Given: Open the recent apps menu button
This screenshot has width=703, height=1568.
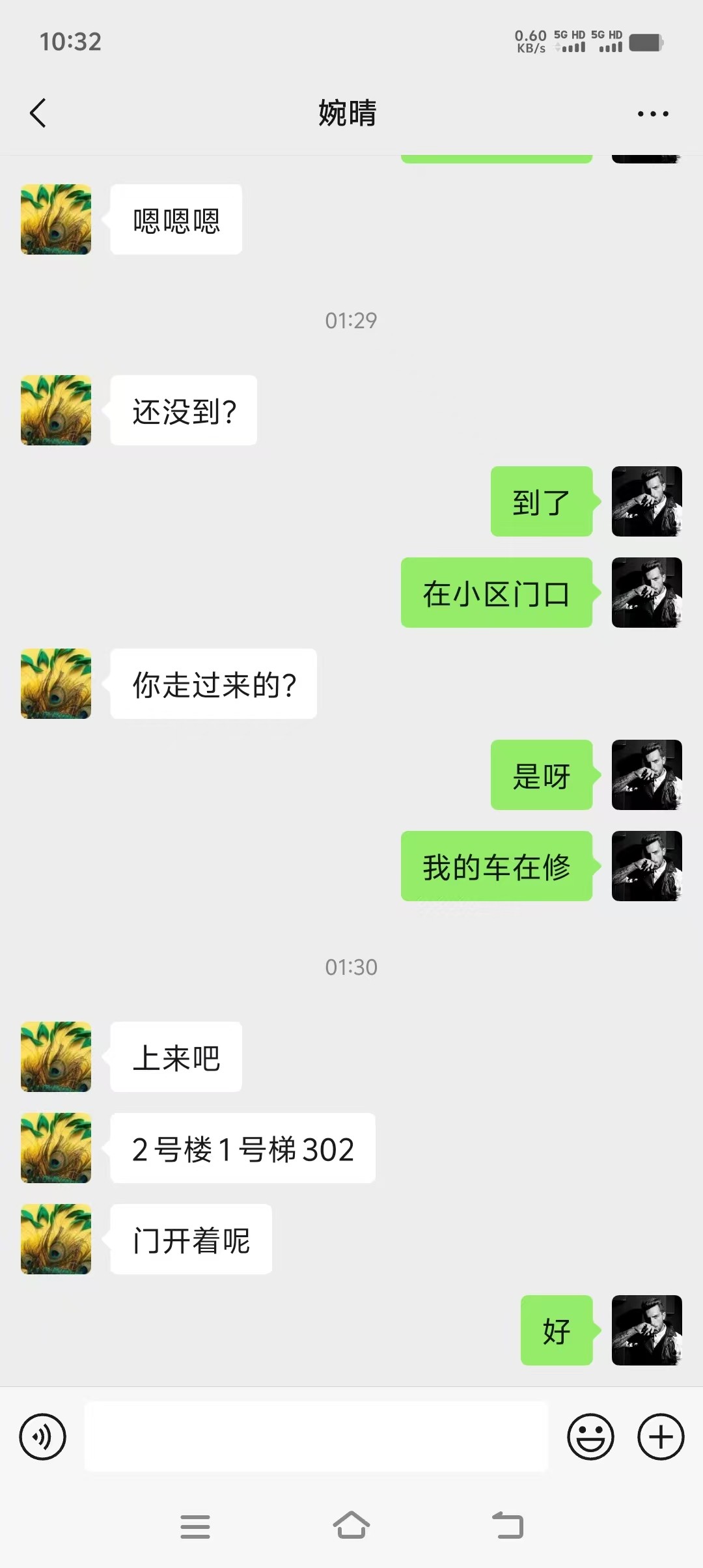Looking at the screenshot, I should click(x=195, y=1526).
